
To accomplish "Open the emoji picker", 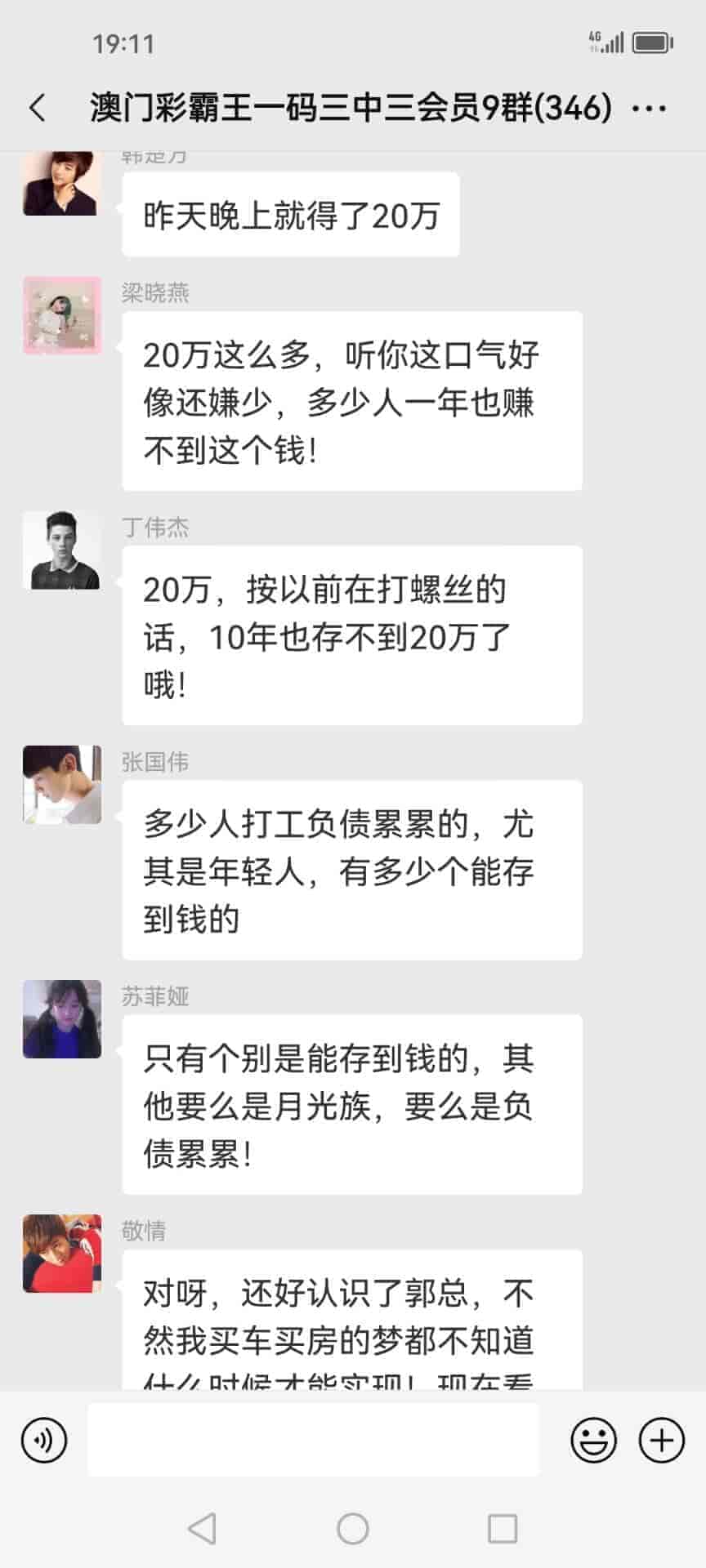I will point(593,1439).
